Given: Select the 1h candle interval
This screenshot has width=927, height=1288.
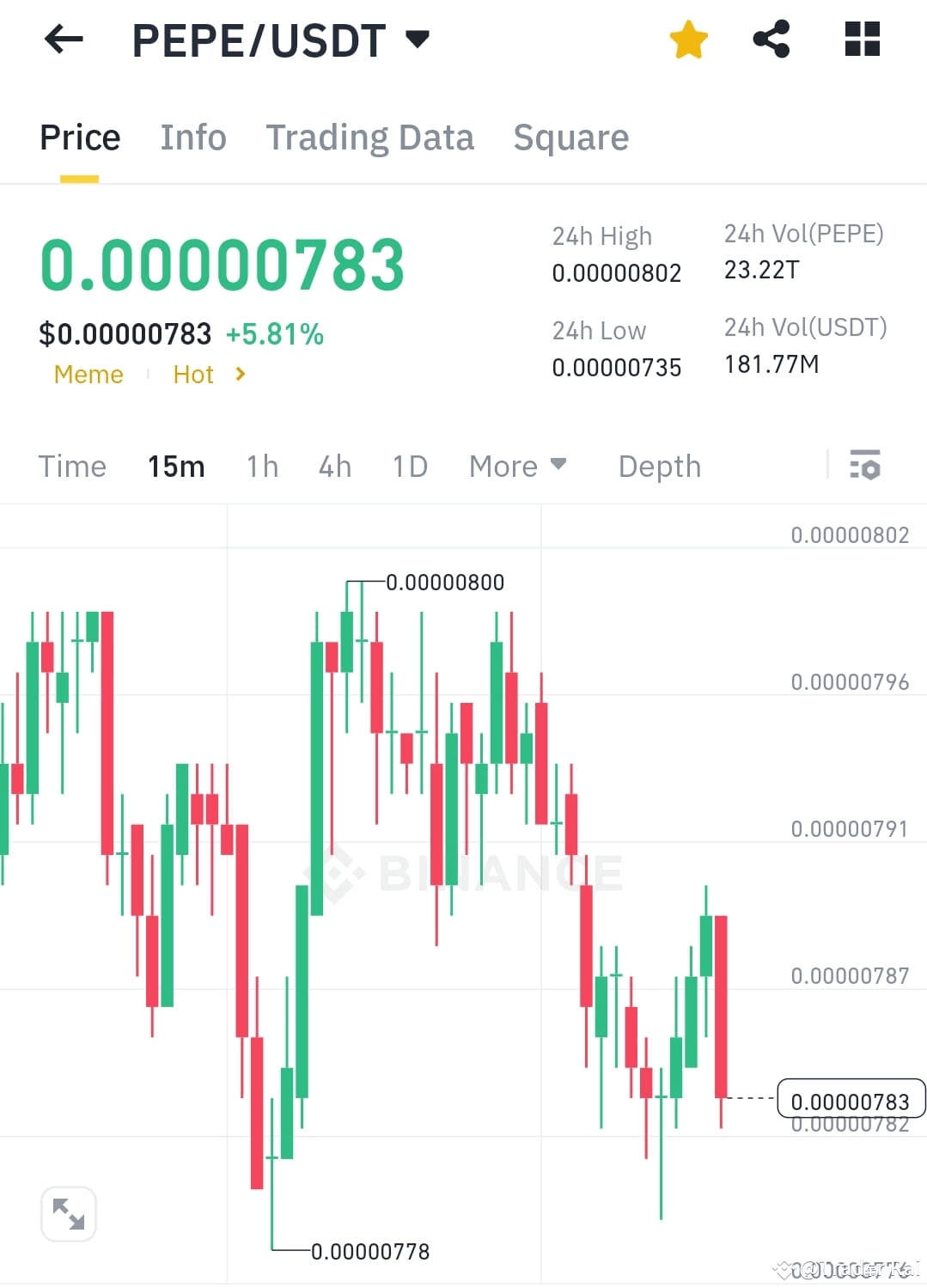Looking at the screenshot, I should 262,466.
